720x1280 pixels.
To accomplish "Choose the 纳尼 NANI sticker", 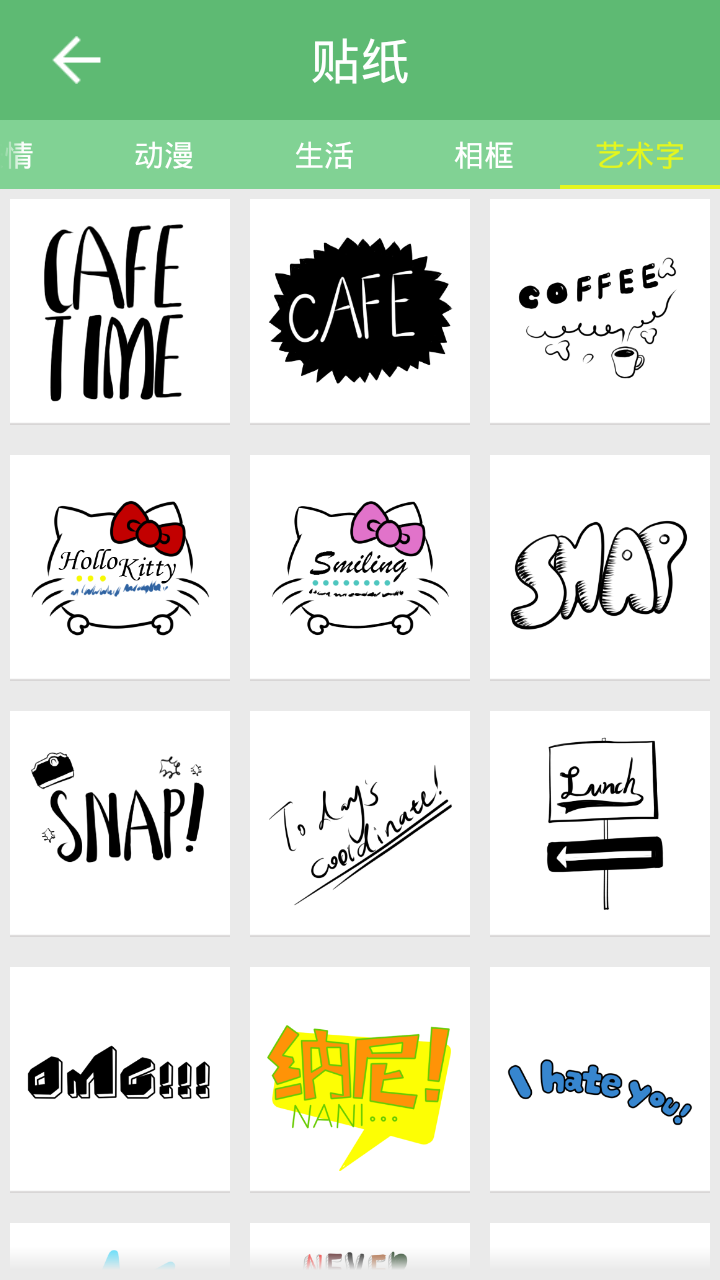I will [360, 1079].
